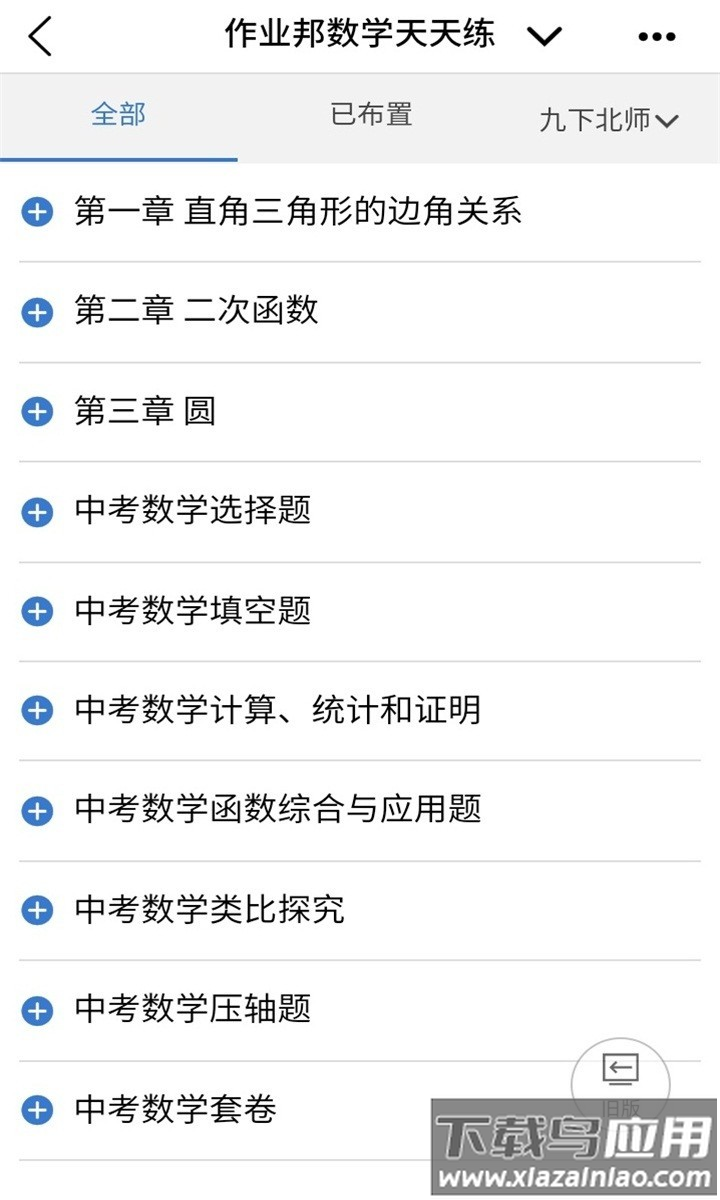Open the 九下北师 textbook dropdown
The image size is (720, 1200).
(608, 121)
